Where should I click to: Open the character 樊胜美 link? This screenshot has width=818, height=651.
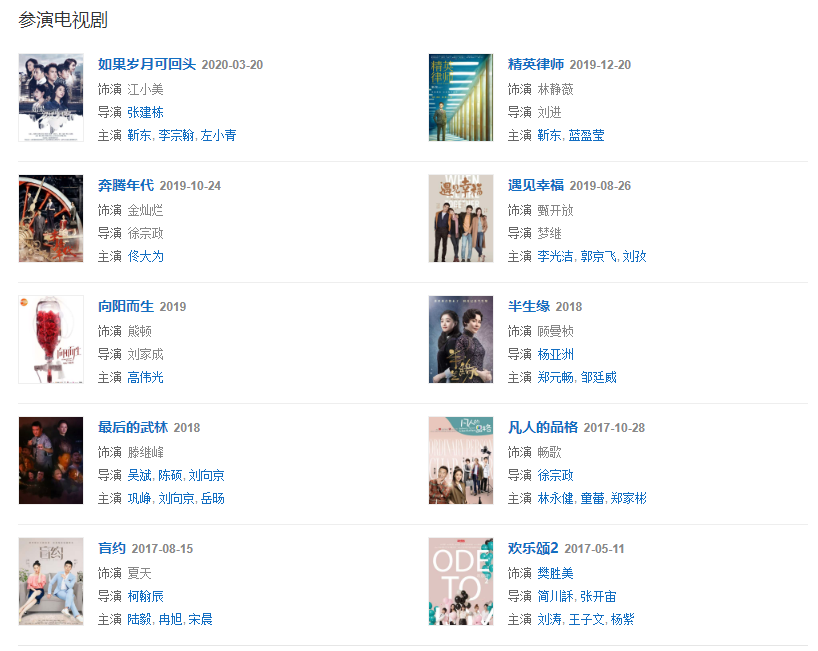coord(556,573)
